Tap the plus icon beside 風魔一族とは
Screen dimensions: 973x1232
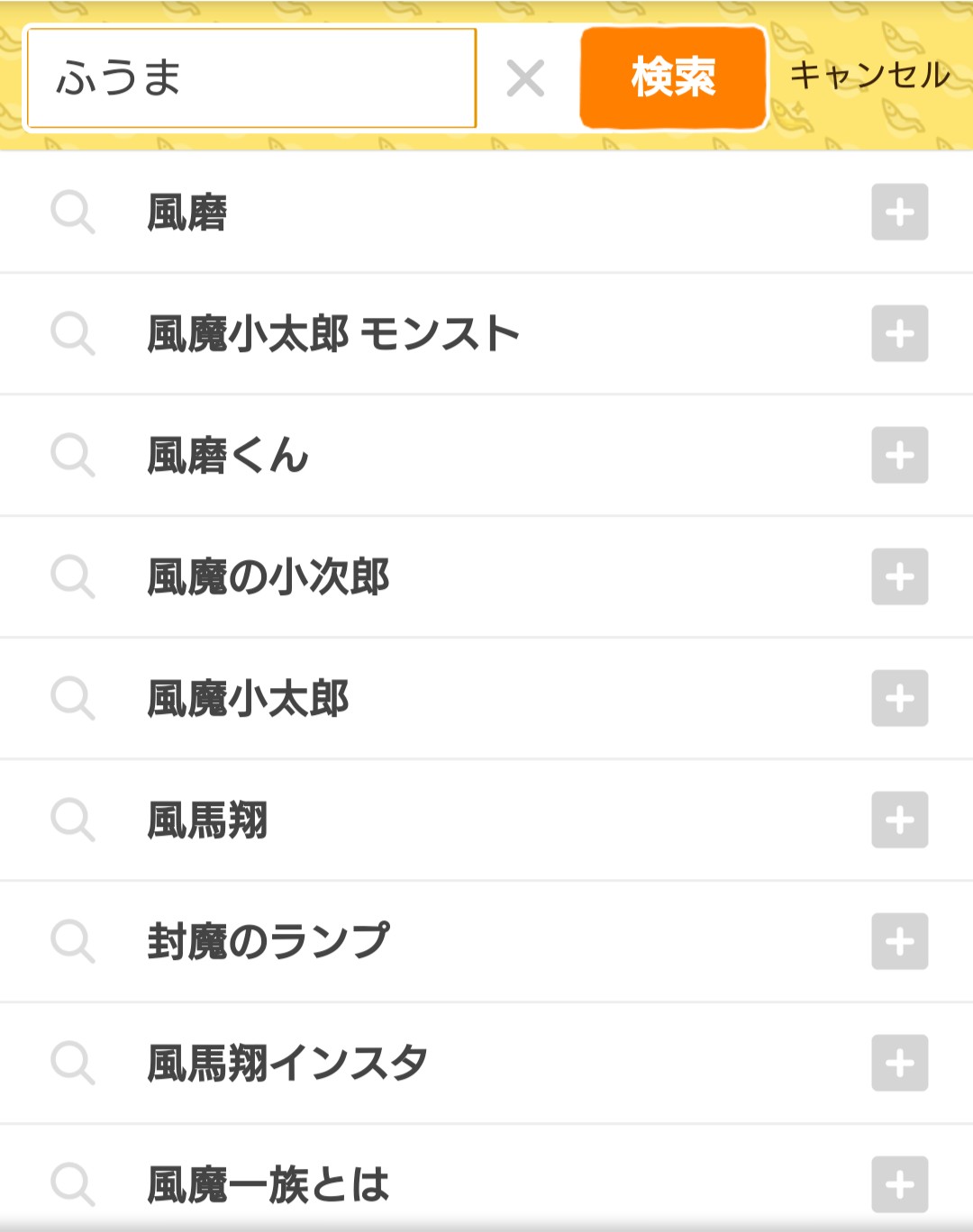pos(899,1185)
